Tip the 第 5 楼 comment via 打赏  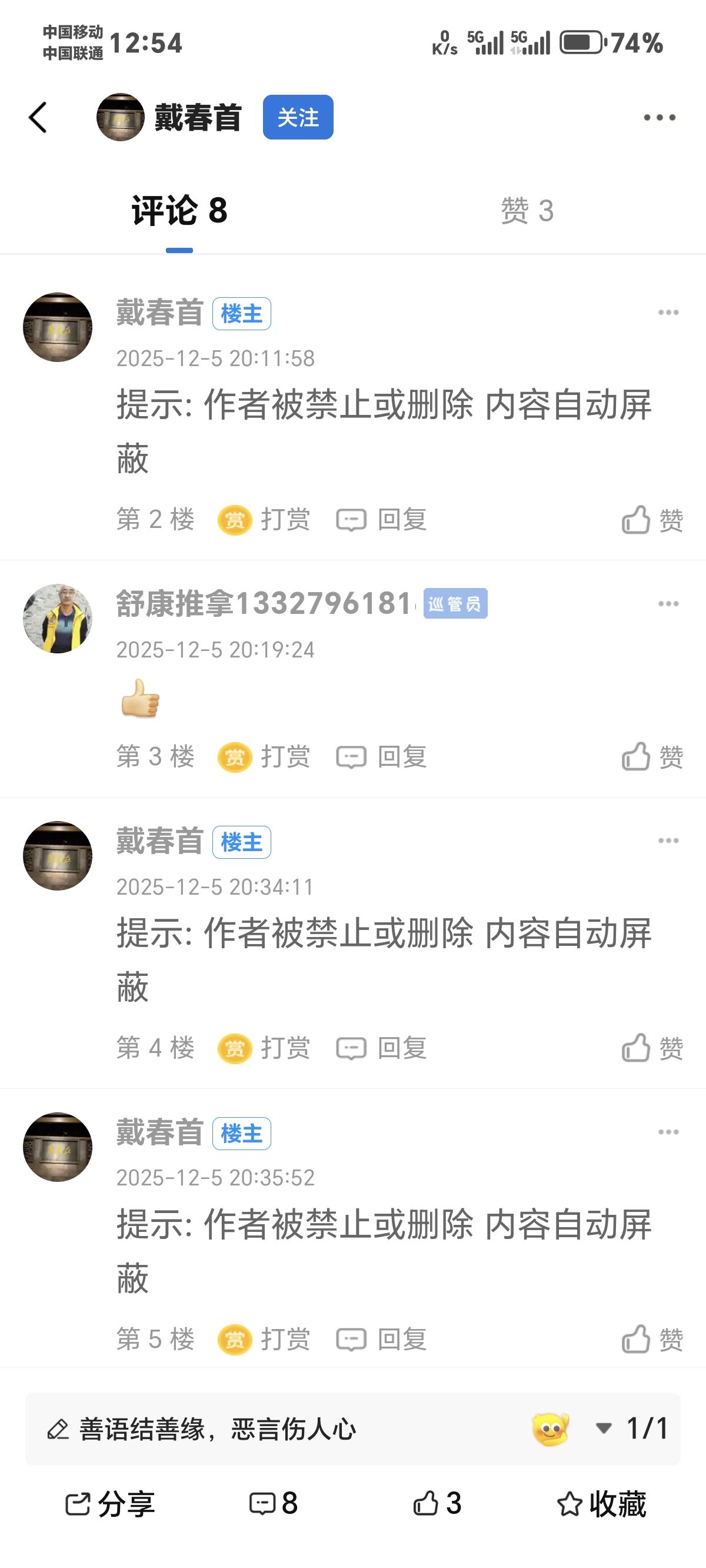coord(264,1340)
